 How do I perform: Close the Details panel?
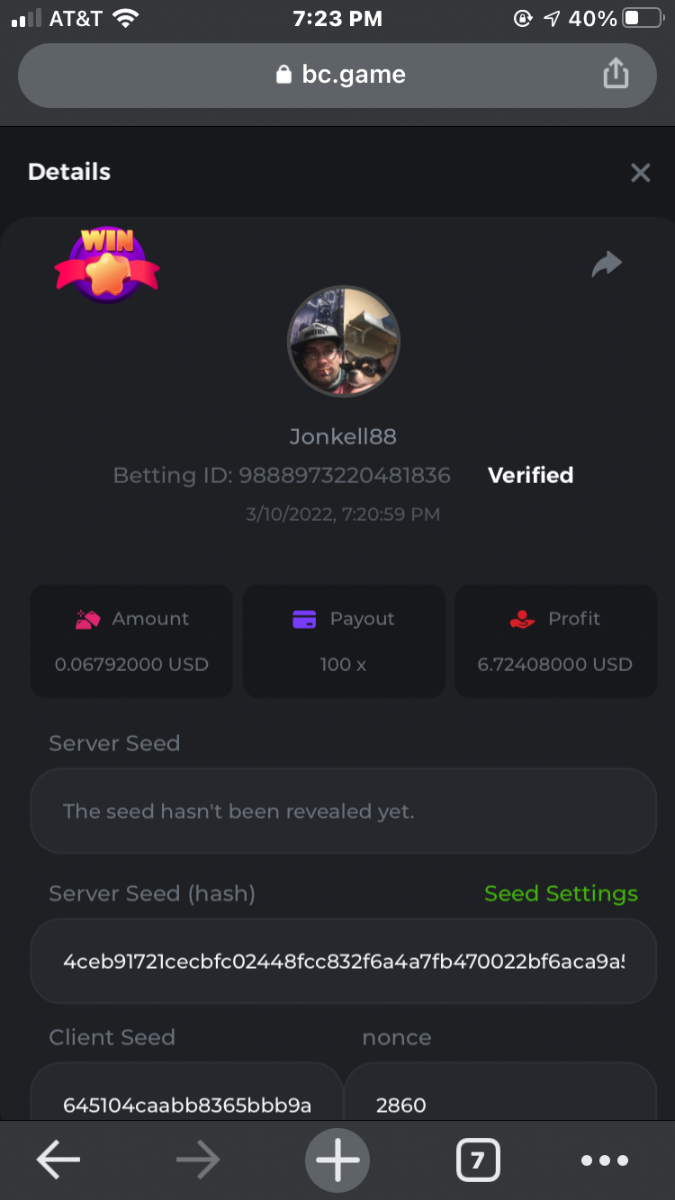click(640, 172)
